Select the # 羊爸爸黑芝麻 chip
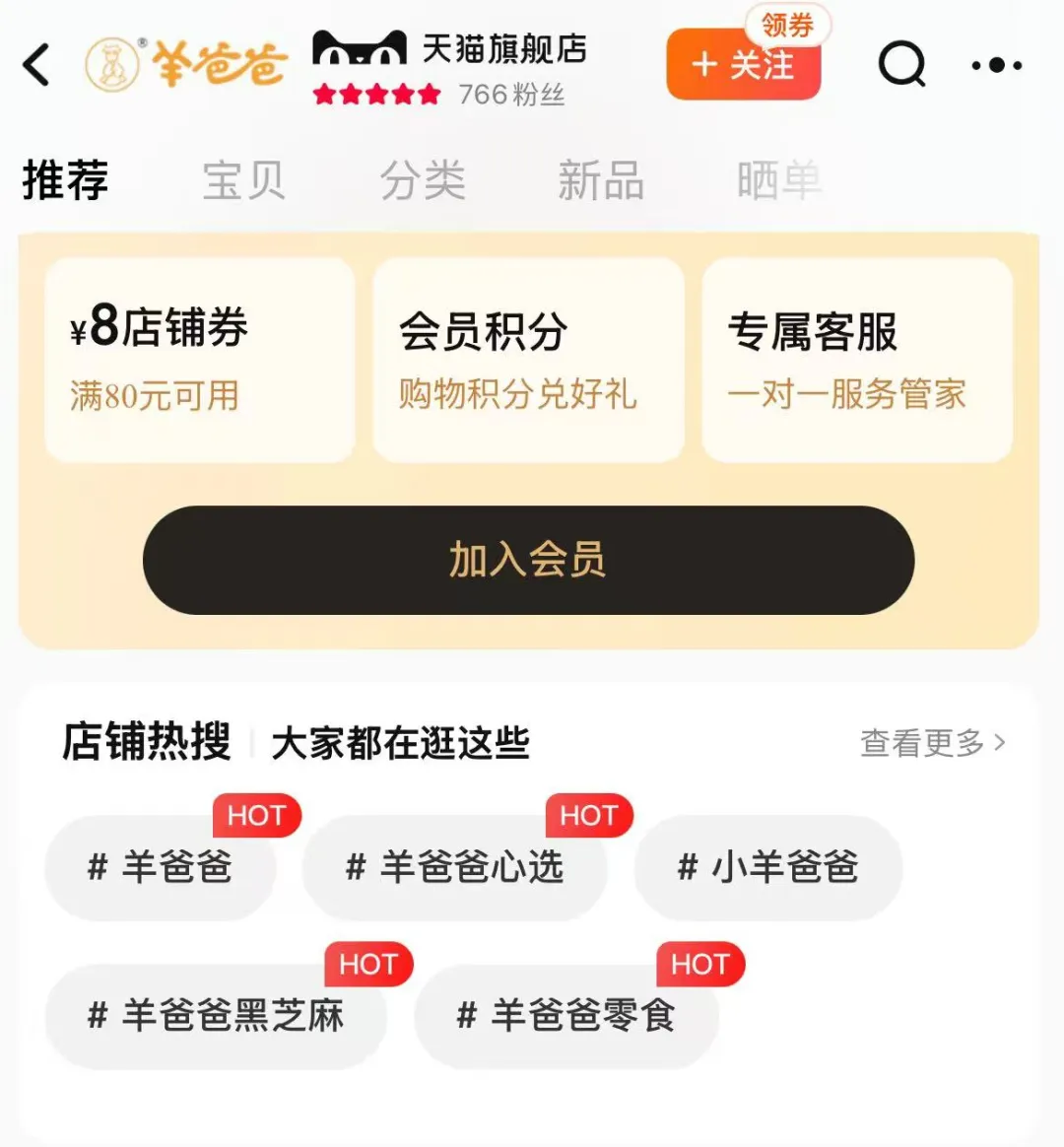1064x1147 pixels. coord(216,1016)
